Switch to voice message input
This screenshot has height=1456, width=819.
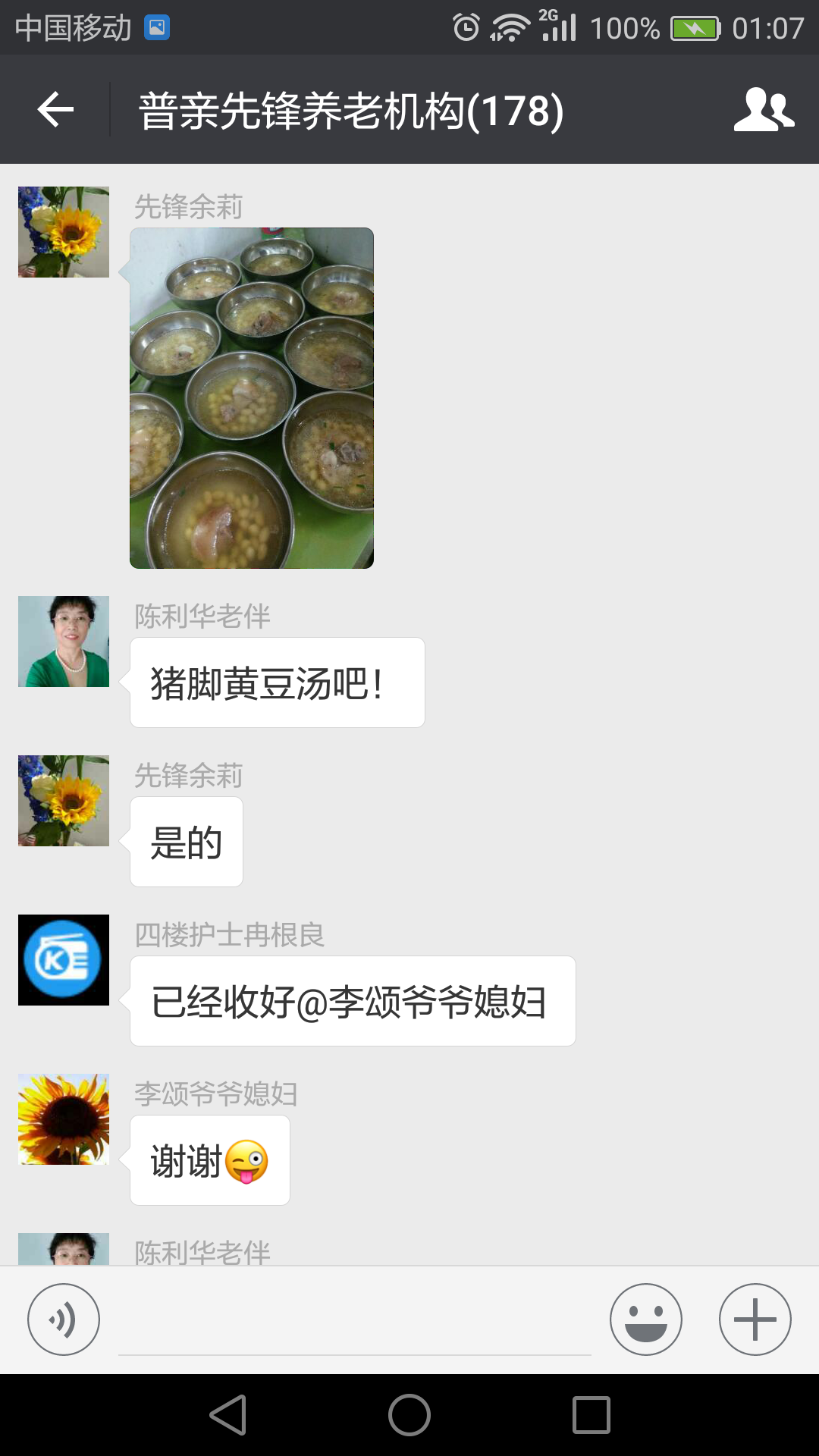click(64, 1319)
